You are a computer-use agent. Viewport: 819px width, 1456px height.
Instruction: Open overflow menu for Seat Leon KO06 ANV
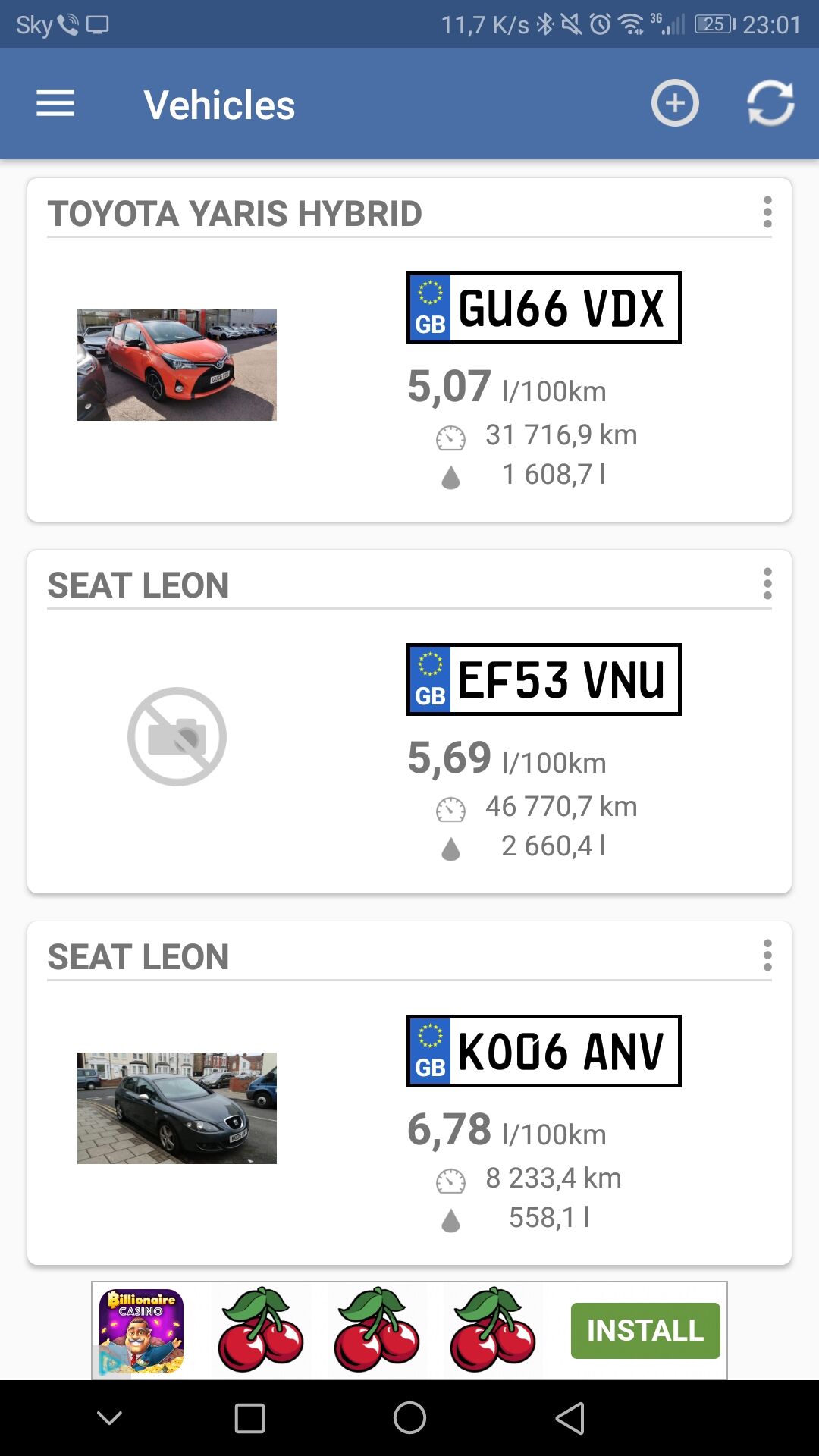767,955
